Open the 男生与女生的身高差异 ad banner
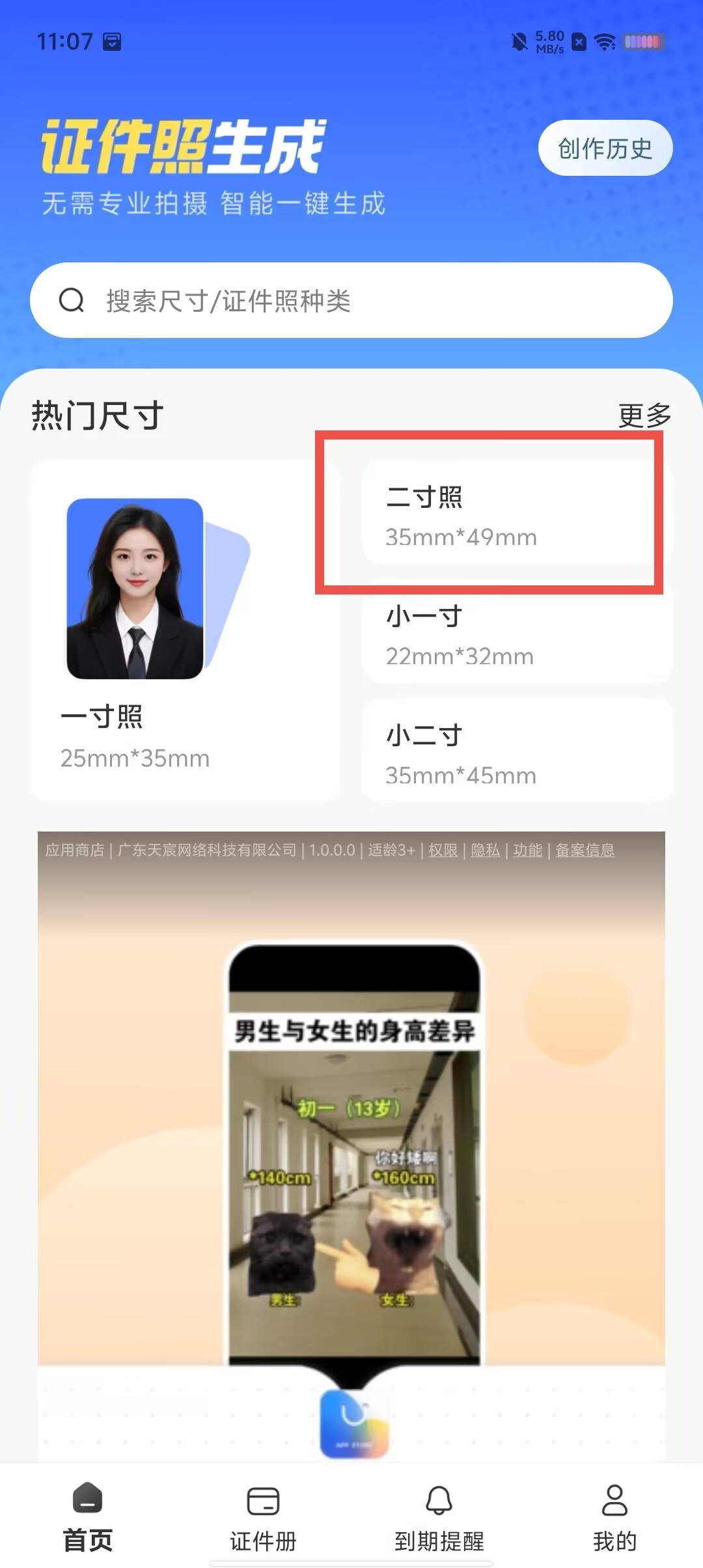This screenshot has height=1568, width=703. pos(351,1146)
